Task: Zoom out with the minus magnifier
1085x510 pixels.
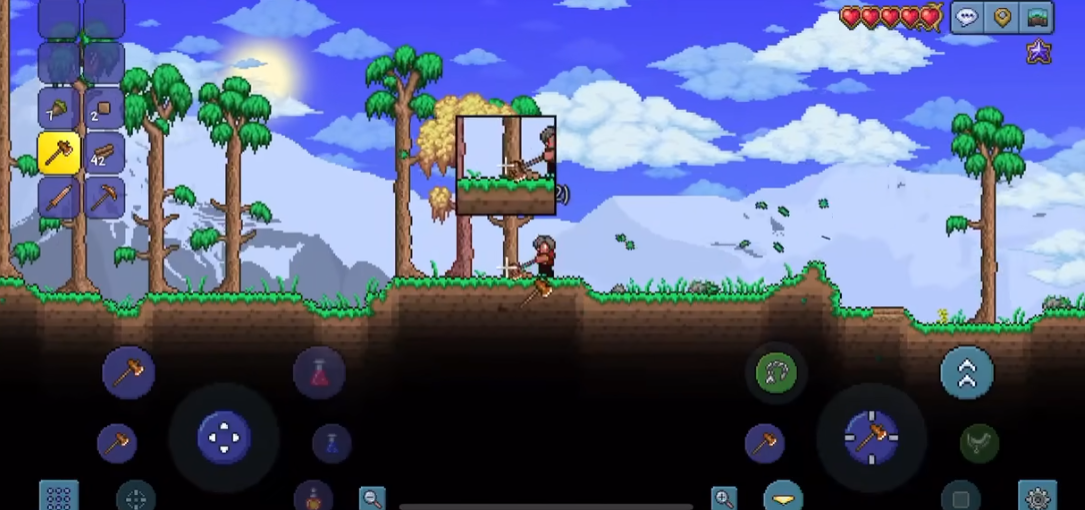Action: pos(372,497)
